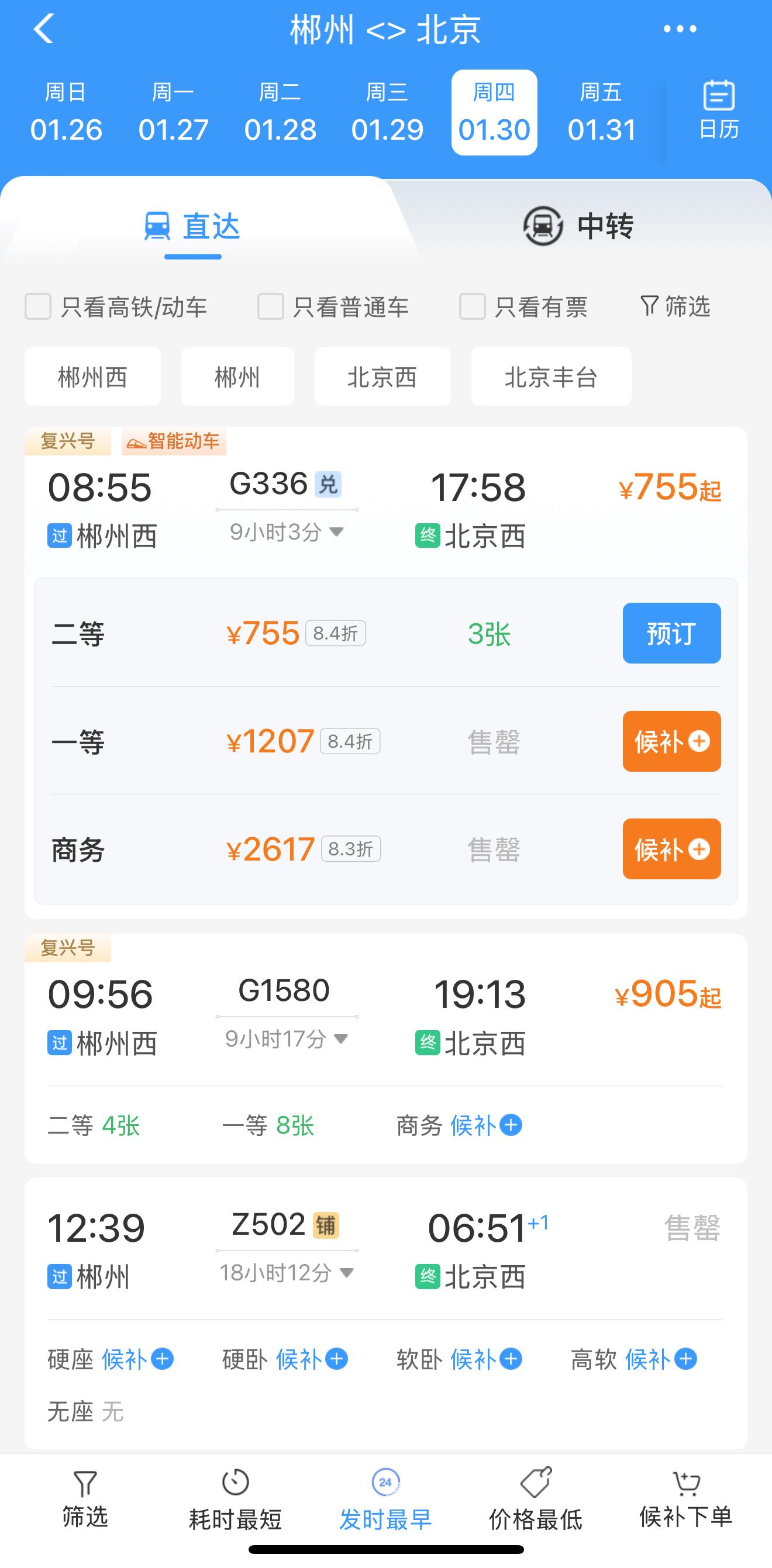
Task: Go back using the top-left arrow
Action: point(44,29)
